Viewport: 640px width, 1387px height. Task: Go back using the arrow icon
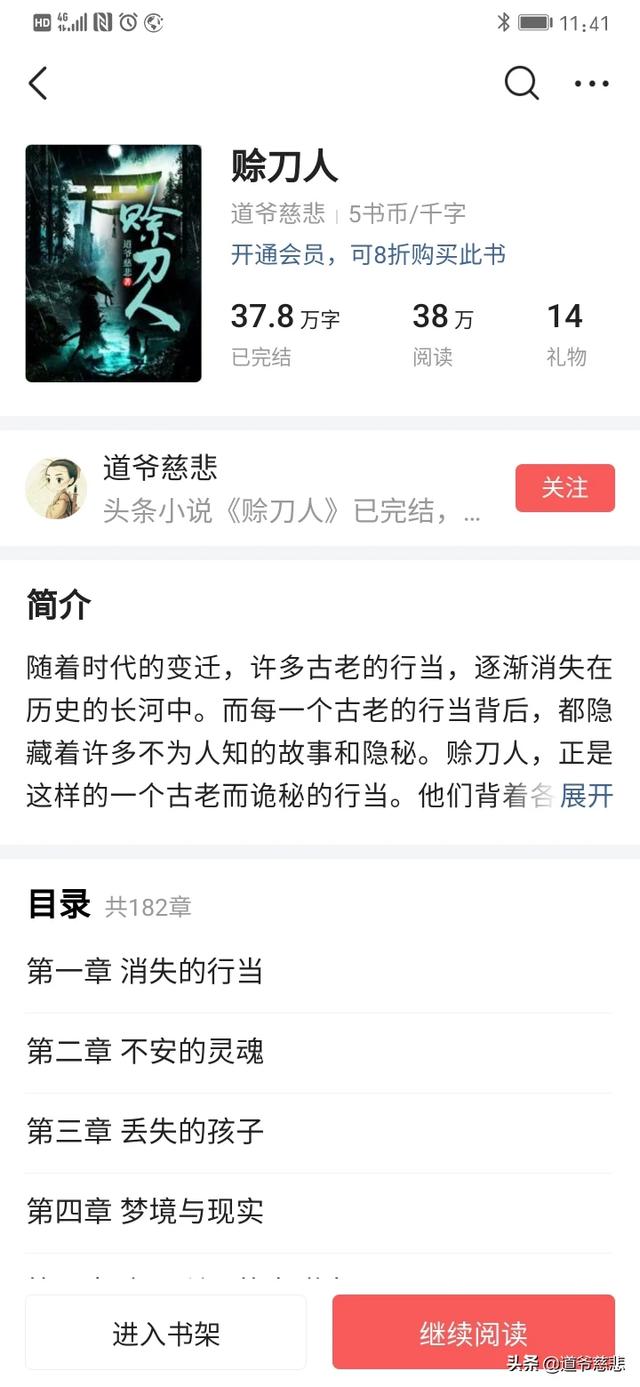click(x=38, y=84)
